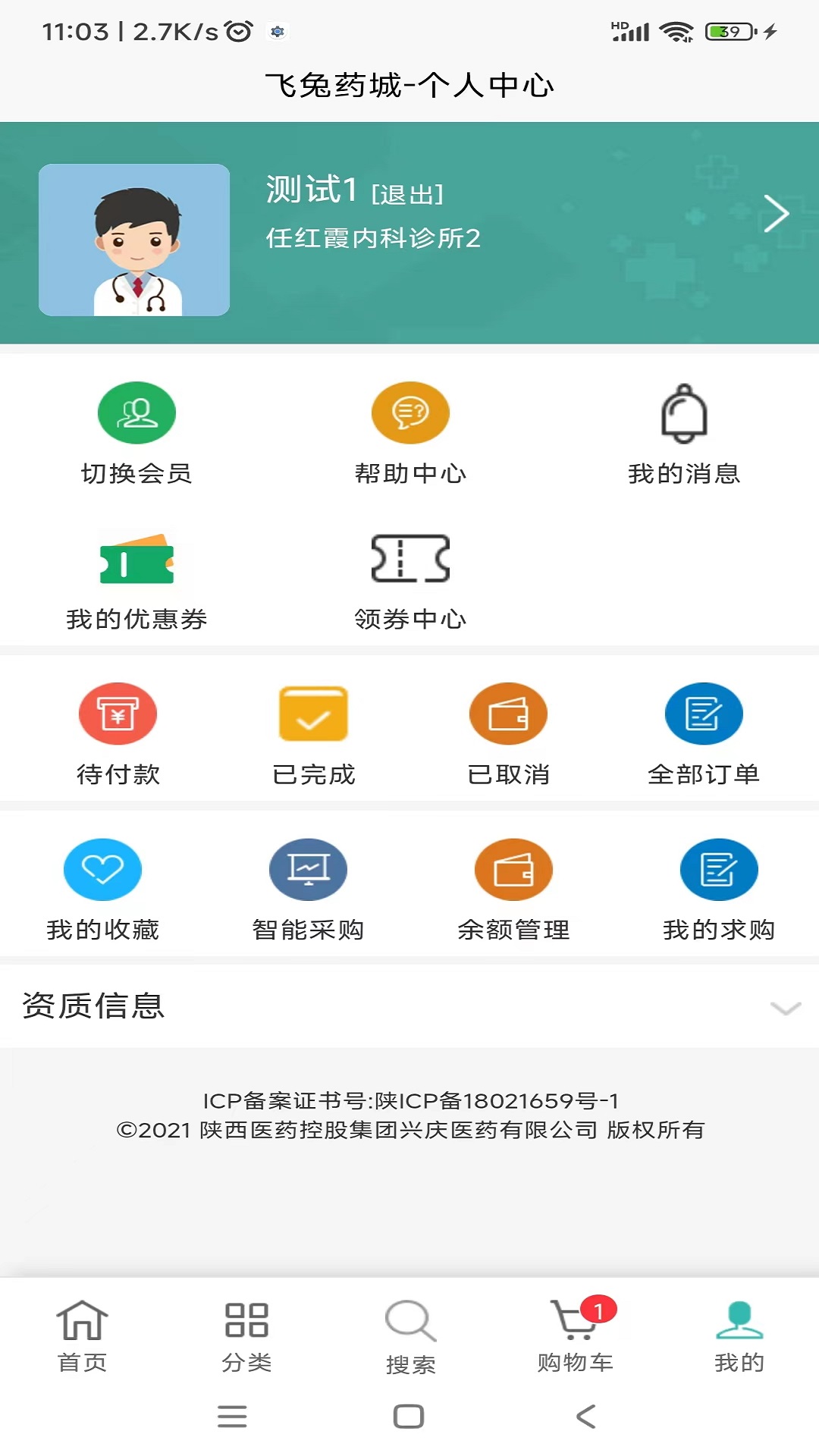Expand the 资质信息 section
The width and height of the screenshot is (819, 1456).
(785, 1007)
